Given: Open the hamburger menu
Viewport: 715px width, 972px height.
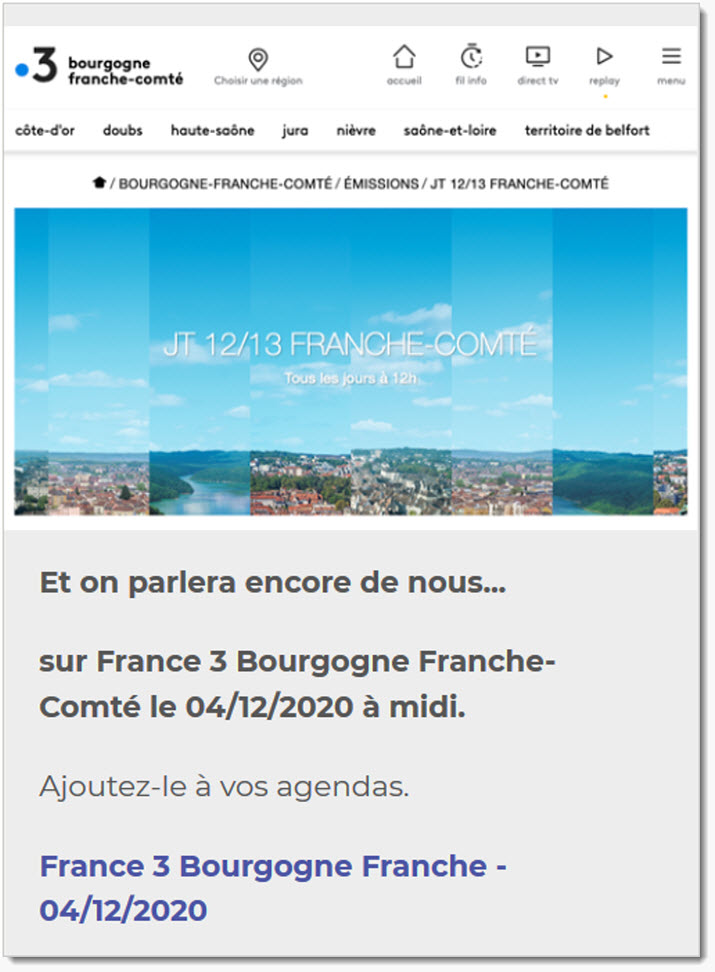Looking at the screenshot, I should (x=671, y=64).
